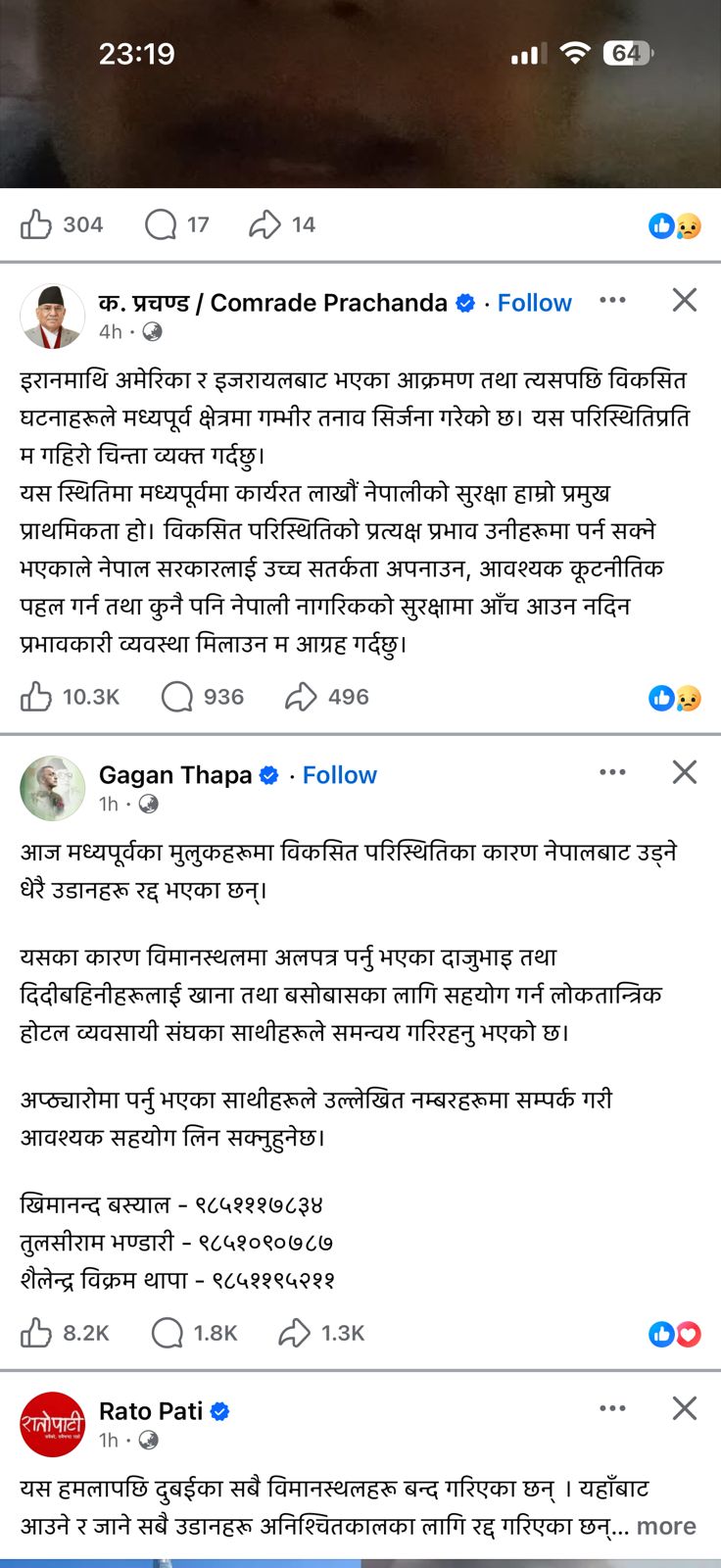View reactions on Gagan Thapa's post
The height and width of the screenshot is (1568, 721).
click(x=675, y=1334)
